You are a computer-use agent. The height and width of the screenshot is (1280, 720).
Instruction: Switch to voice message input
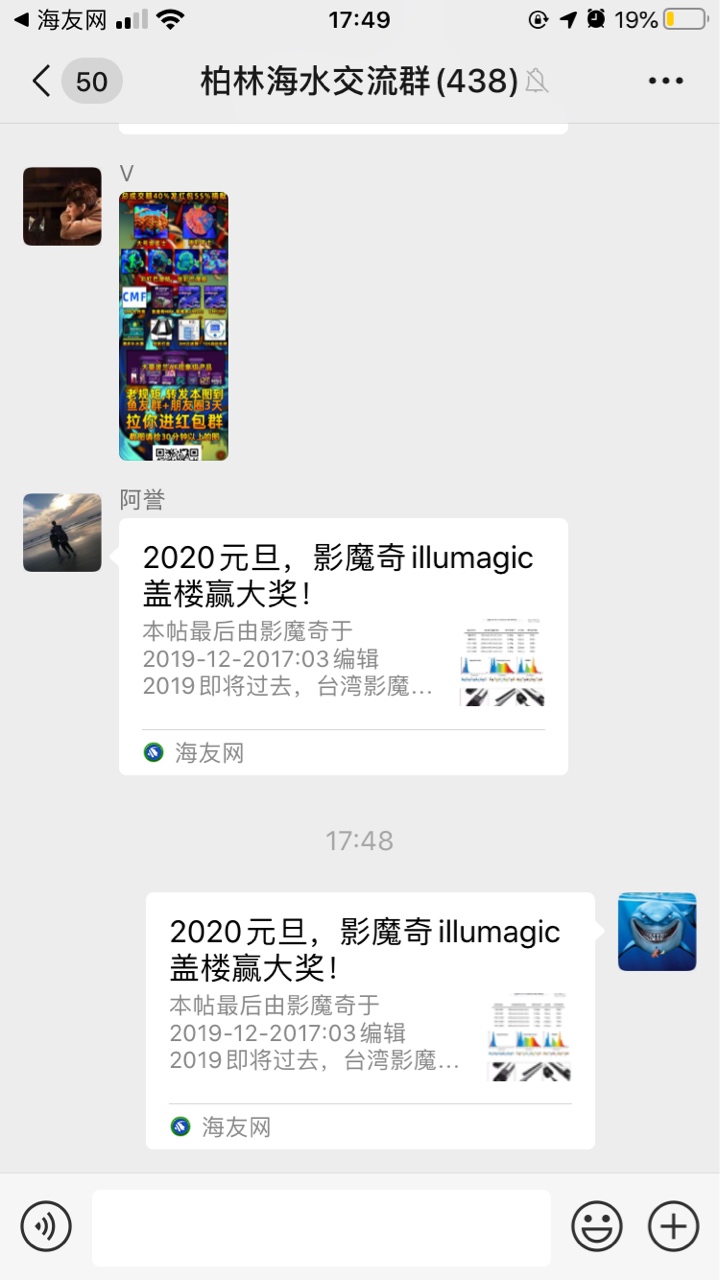46,1225
